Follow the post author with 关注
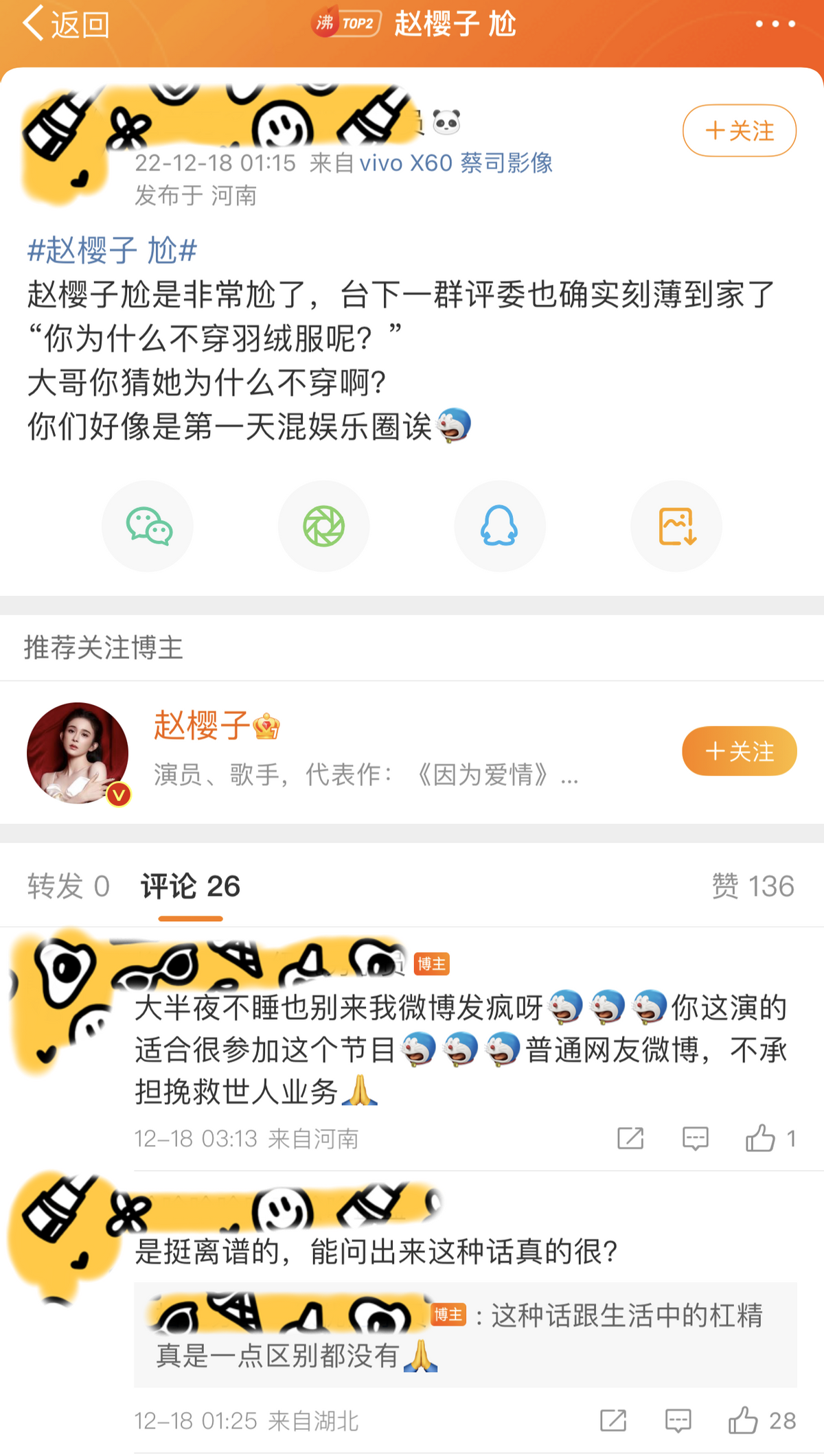Image resolution: width=824 pixels, height=1456 pixels. 739,130
